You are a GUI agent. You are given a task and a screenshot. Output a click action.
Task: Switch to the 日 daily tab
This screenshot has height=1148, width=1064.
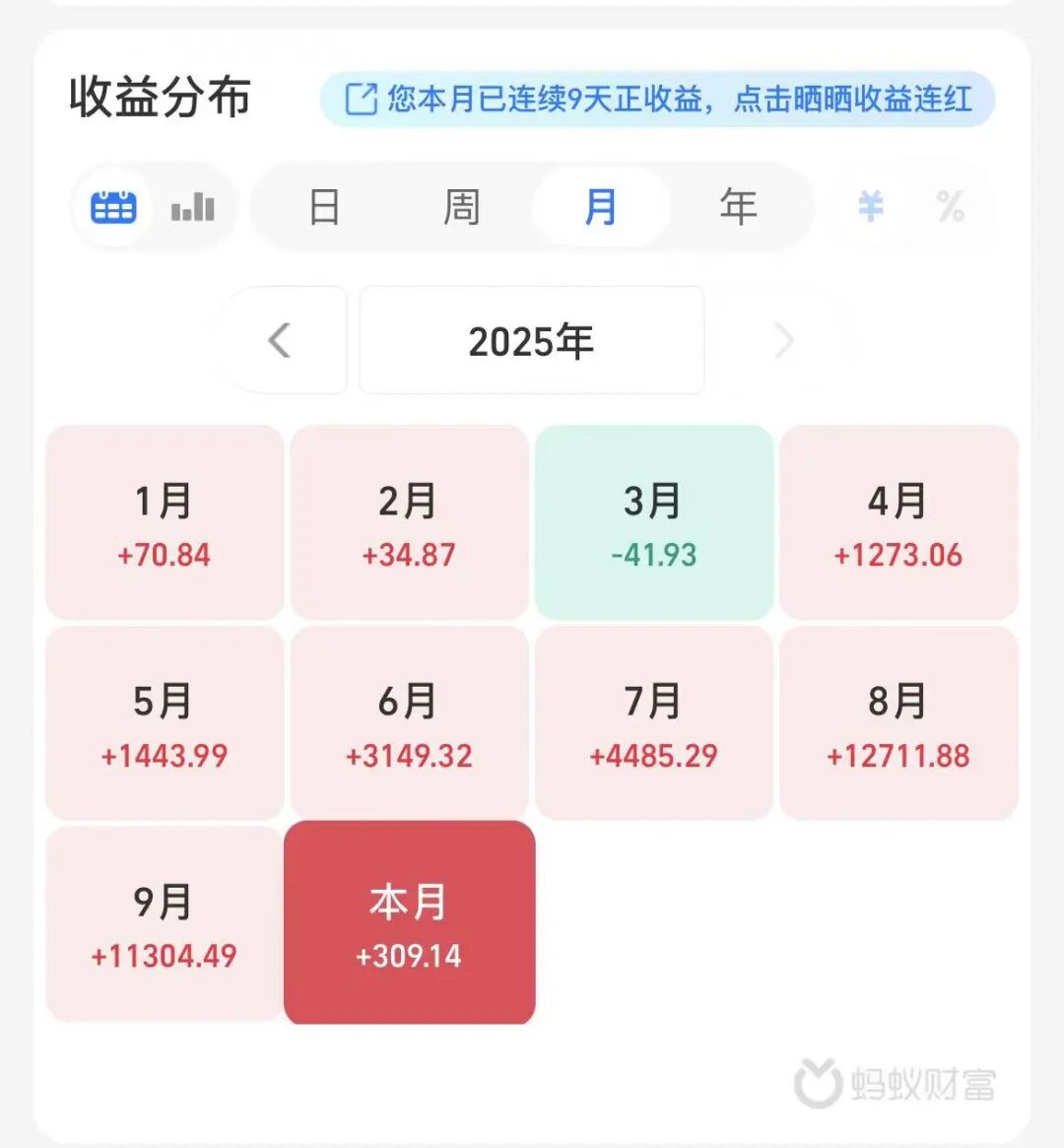tap(326, 206)
